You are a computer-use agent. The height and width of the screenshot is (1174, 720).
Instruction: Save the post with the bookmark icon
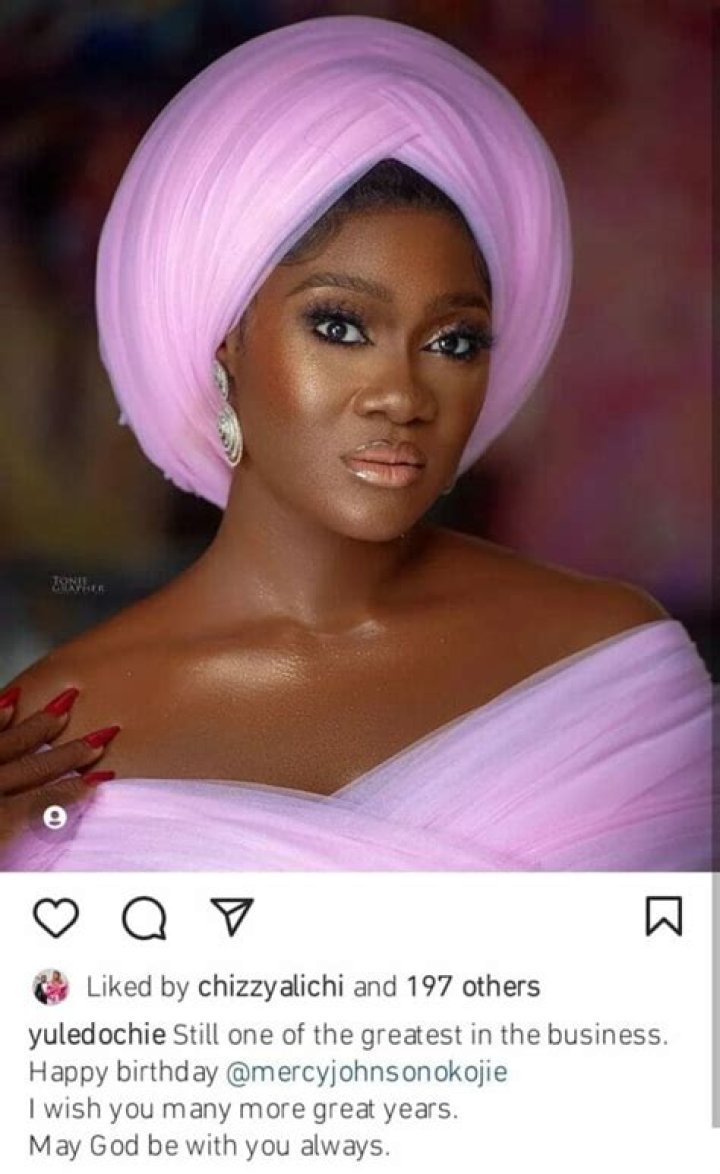coord(664,916)
